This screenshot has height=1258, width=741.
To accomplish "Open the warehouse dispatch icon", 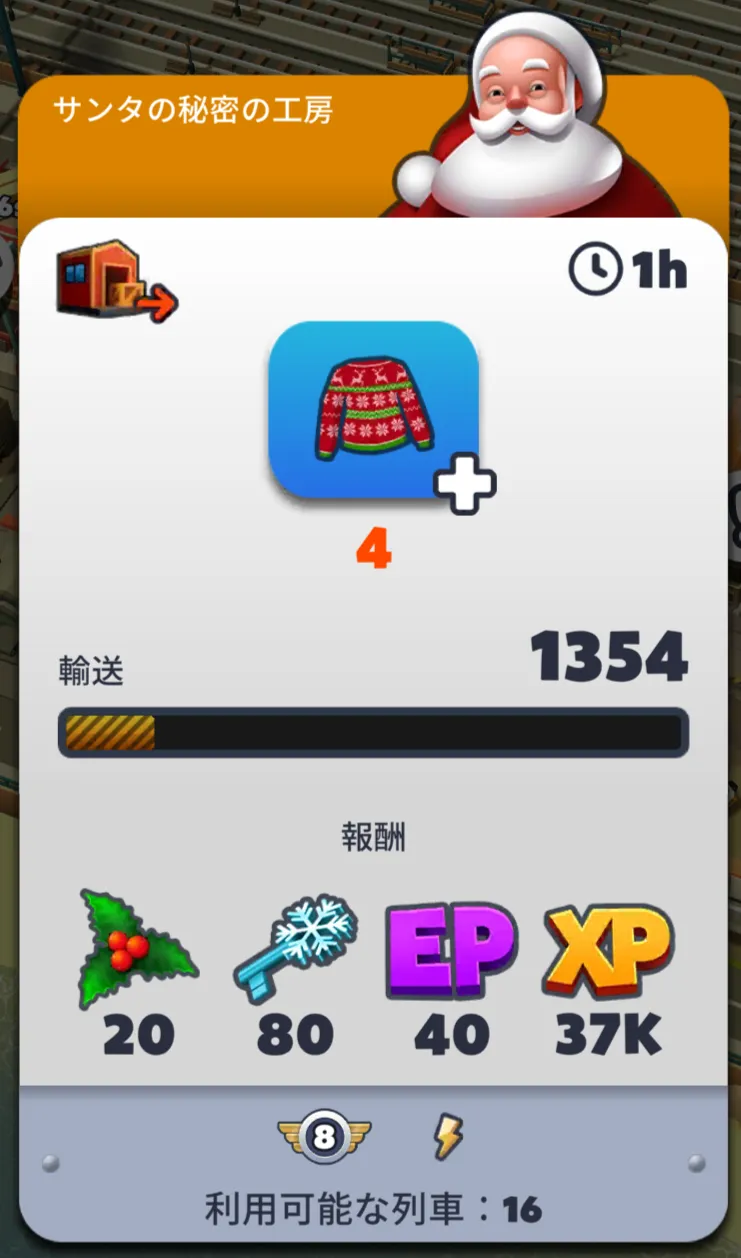I will click(x=117, y=280).
